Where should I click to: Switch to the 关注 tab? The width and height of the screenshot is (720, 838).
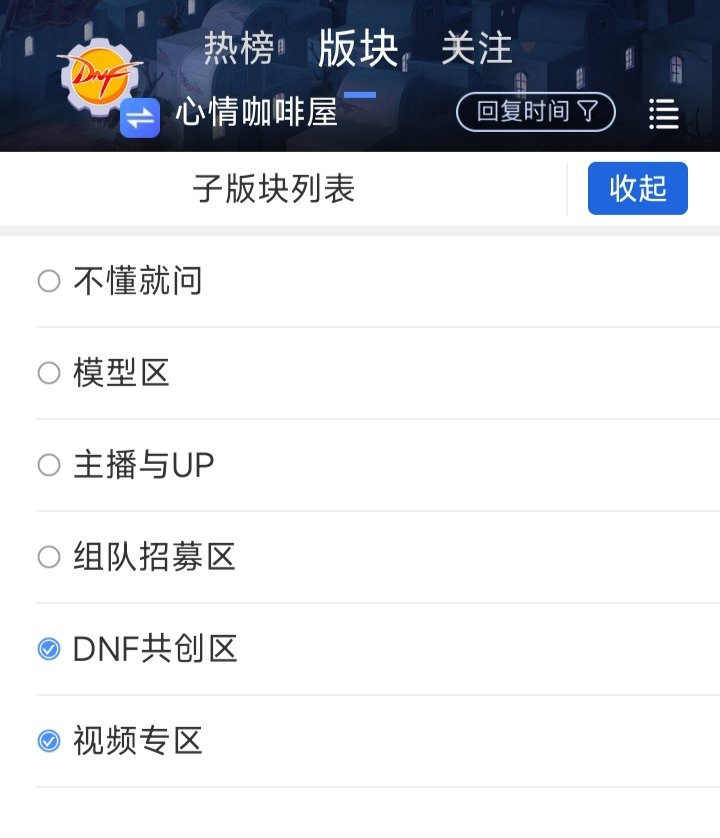[476, 49]
